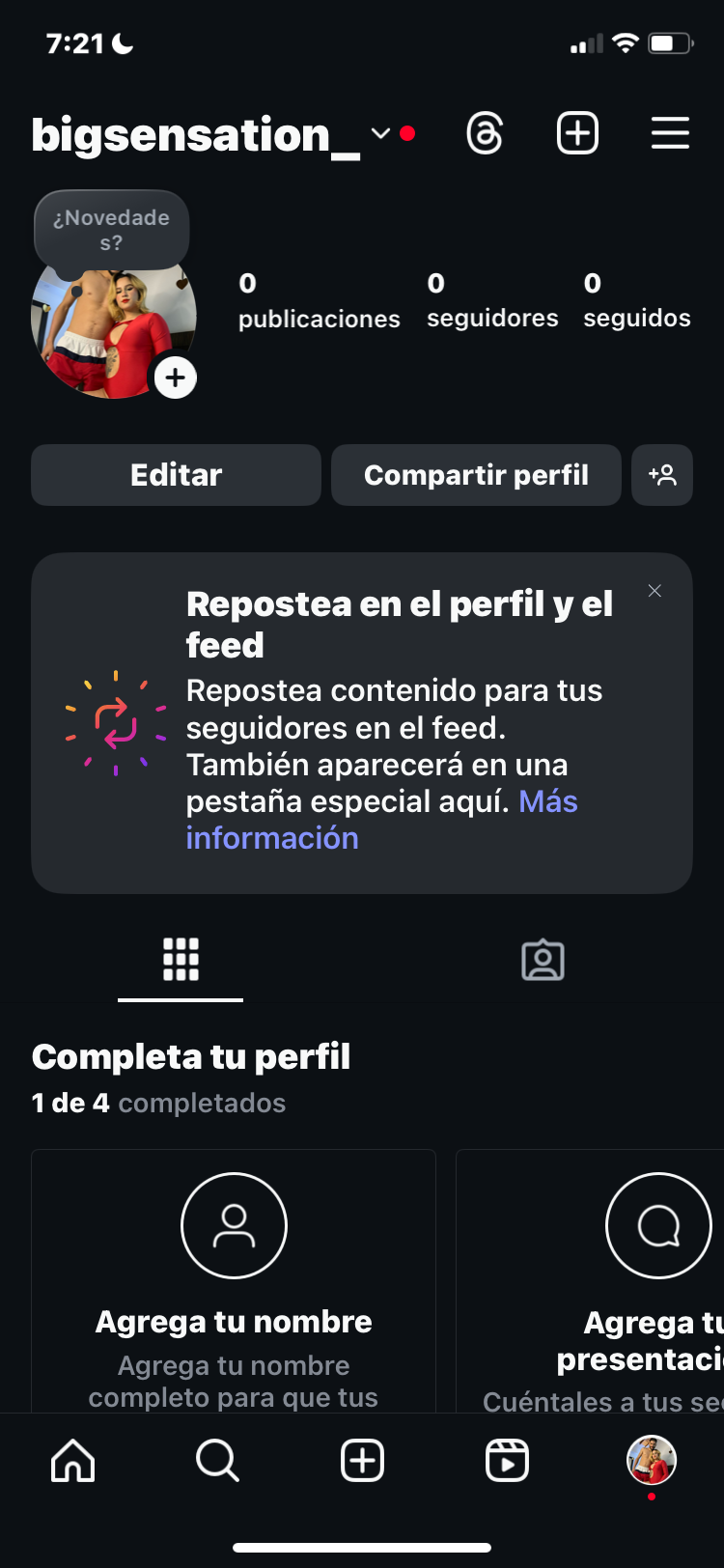Tap Compartir perfil

click(x=476, y=475)
